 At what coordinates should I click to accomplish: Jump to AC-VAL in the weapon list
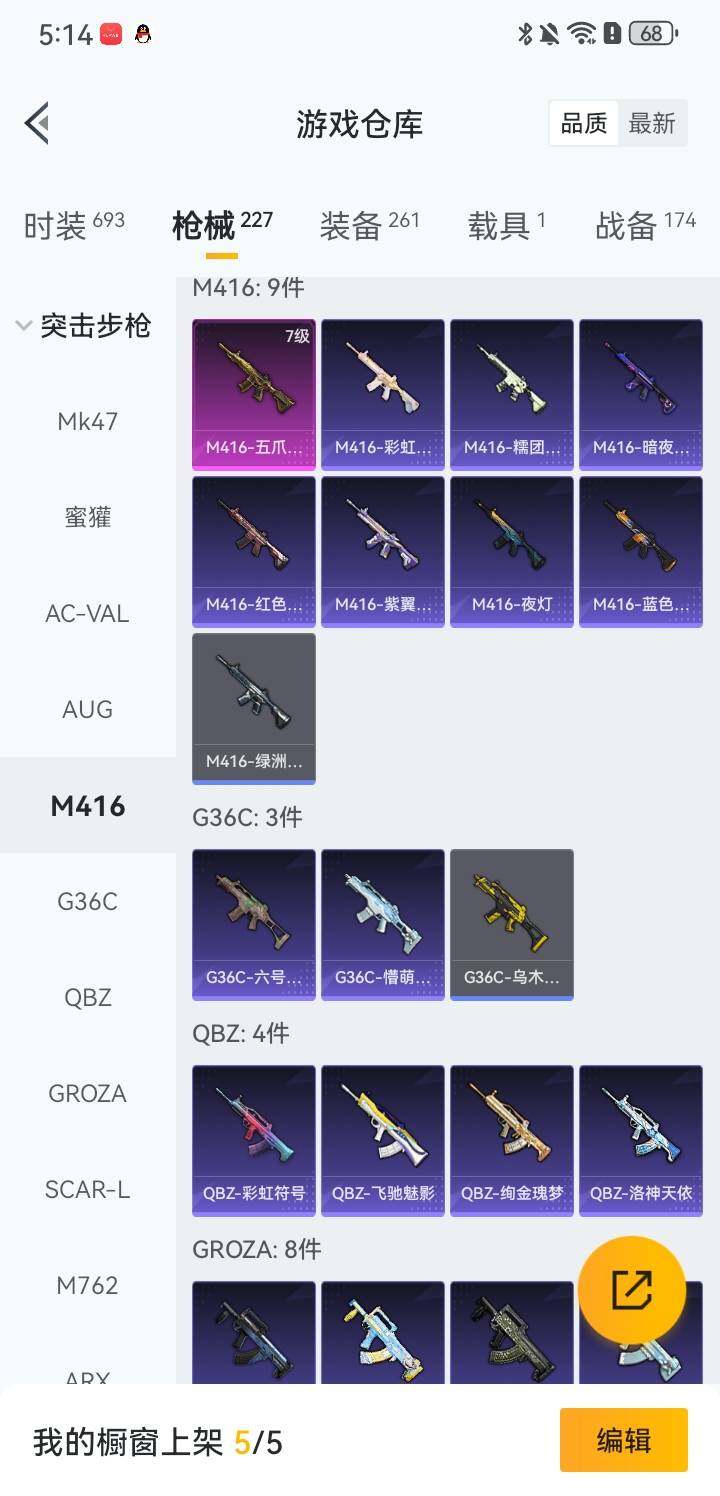click(88, 613)
